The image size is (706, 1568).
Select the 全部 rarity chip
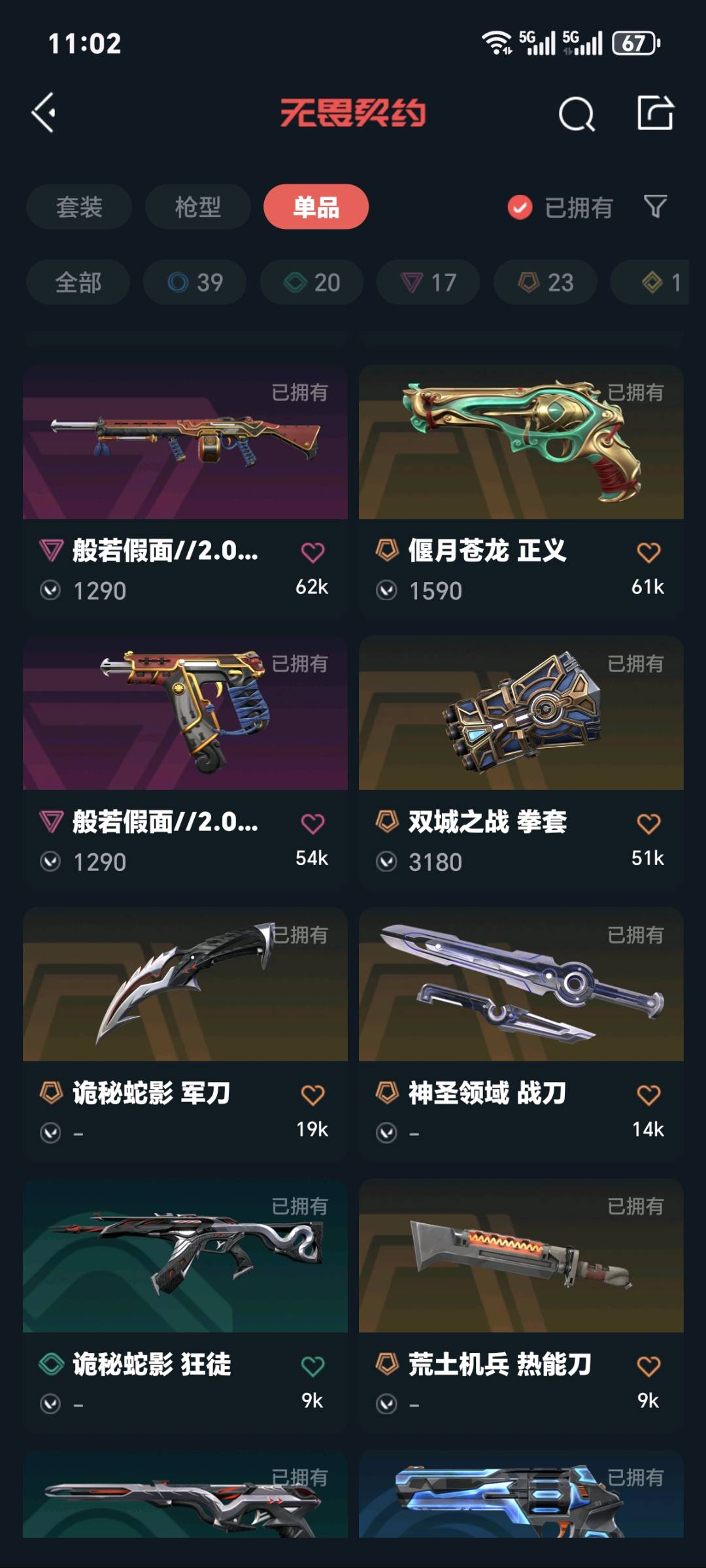[x=78, y=282]
